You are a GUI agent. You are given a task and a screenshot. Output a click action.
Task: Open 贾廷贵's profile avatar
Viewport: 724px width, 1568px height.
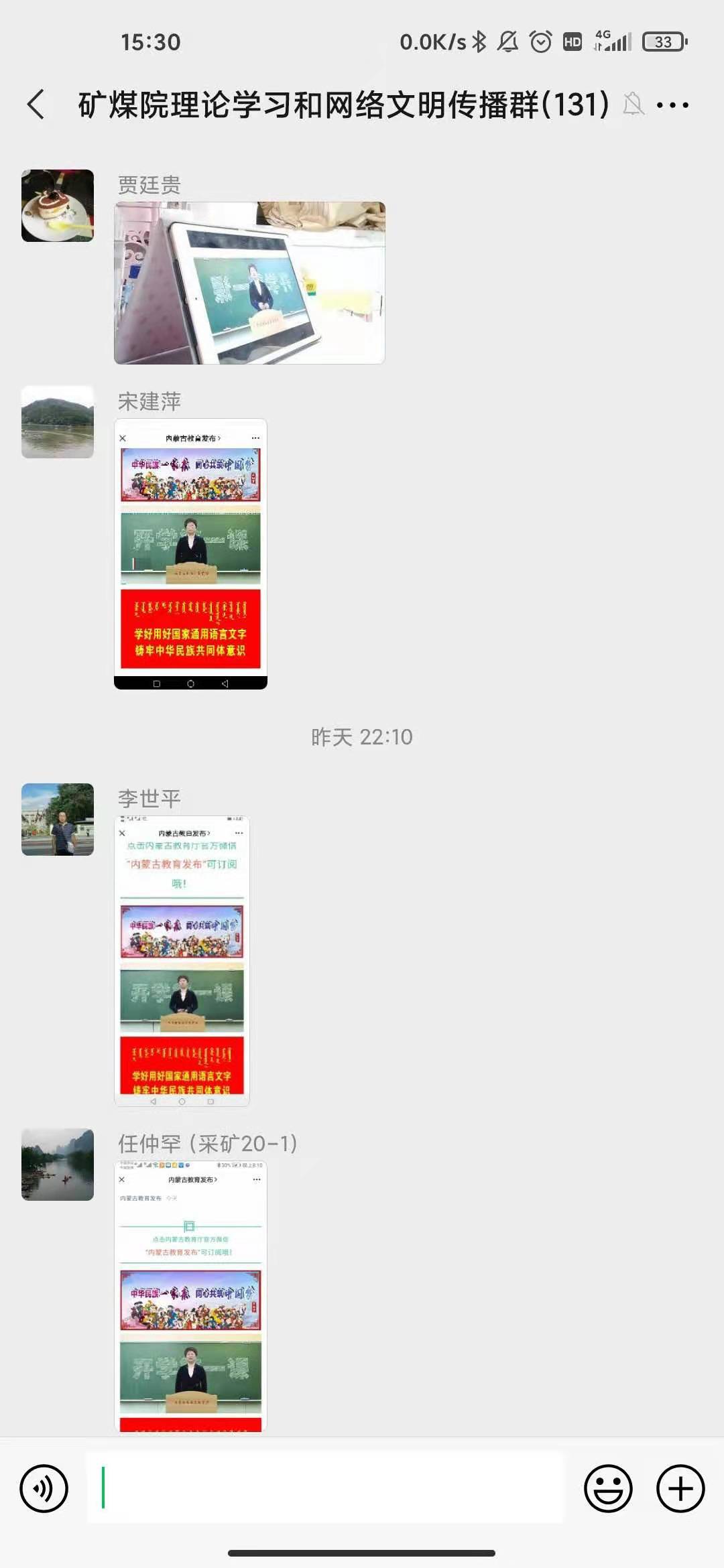click(x=58, y=206)
